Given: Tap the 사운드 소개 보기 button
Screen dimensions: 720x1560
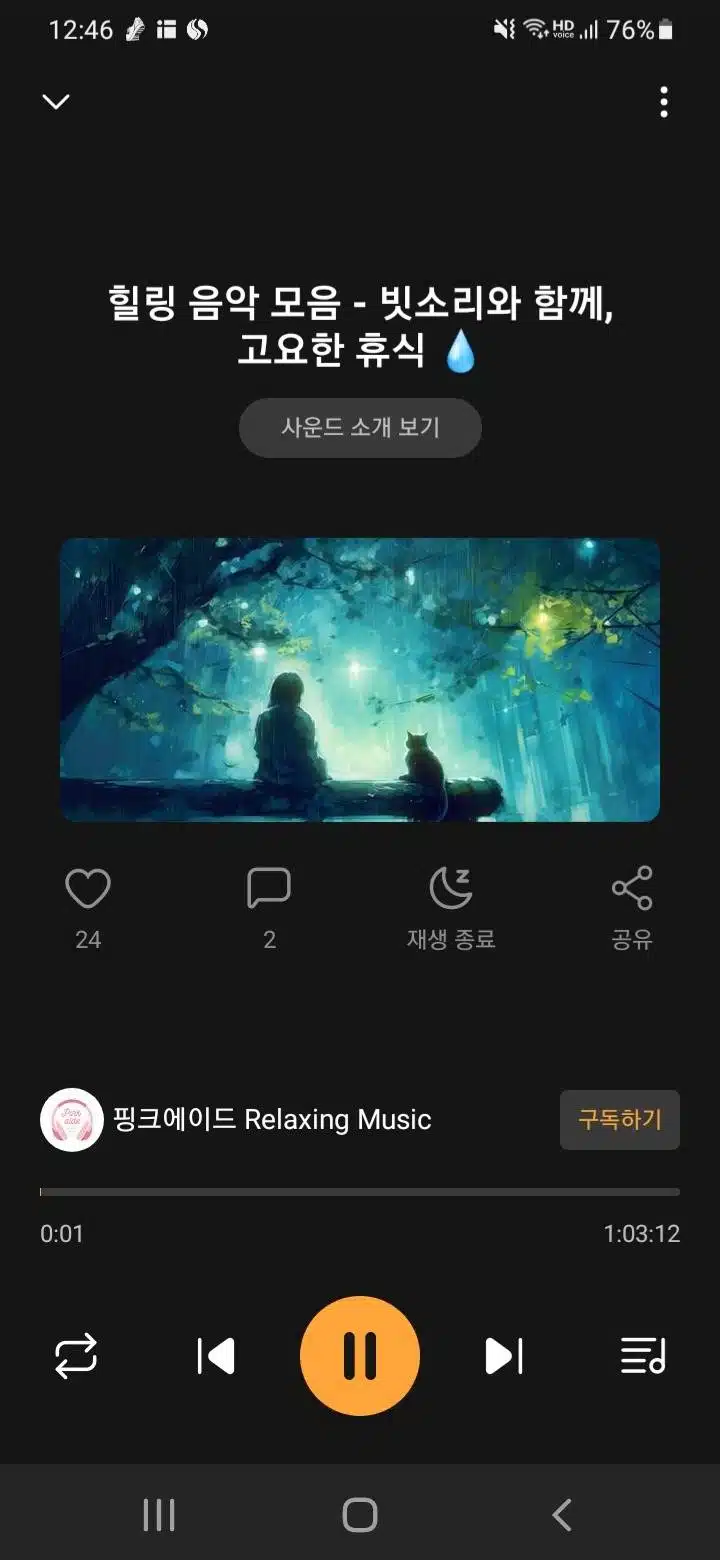Looking at the screenshot, I should 360,428.
